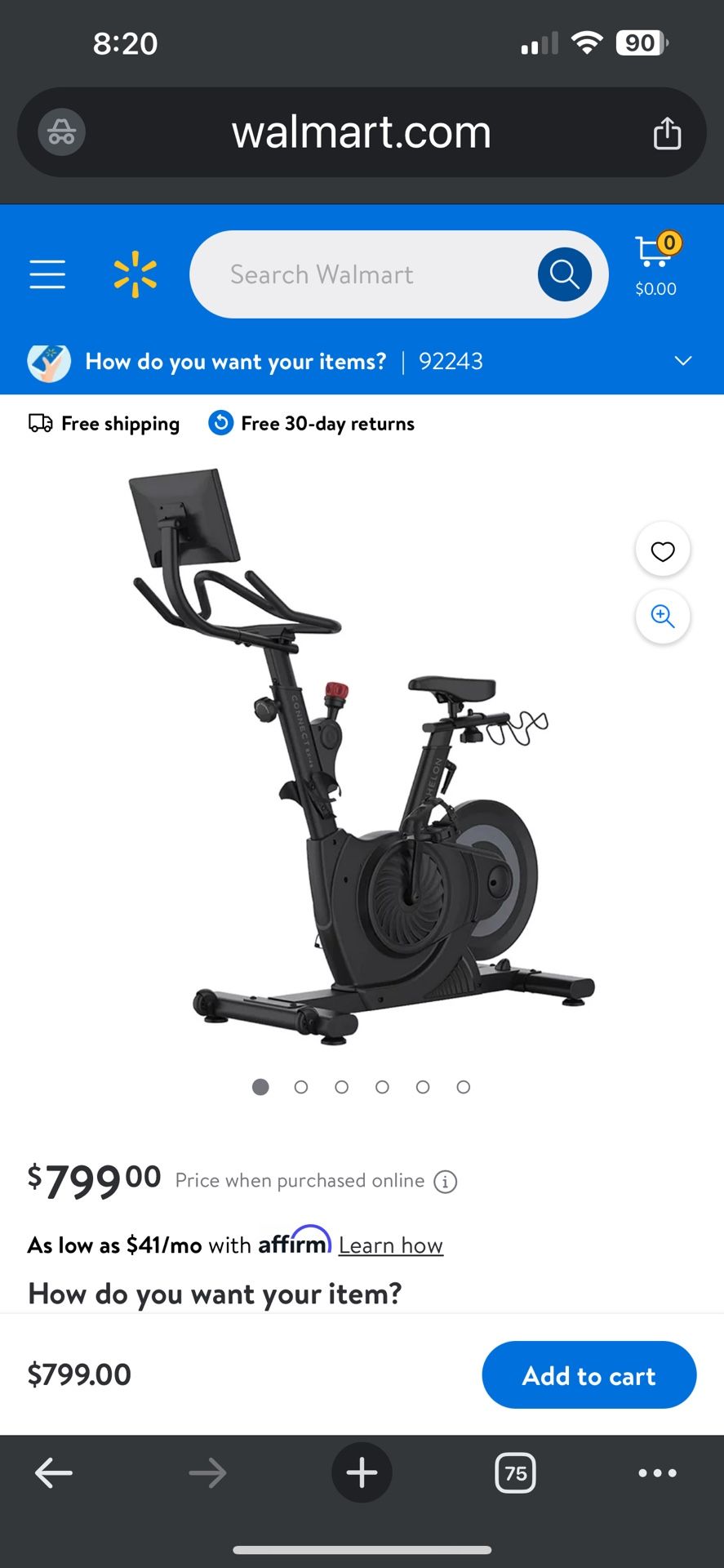Tap the blue search magnifier button
Viewport: 724px width, 1568px height.
pos(564,274)
